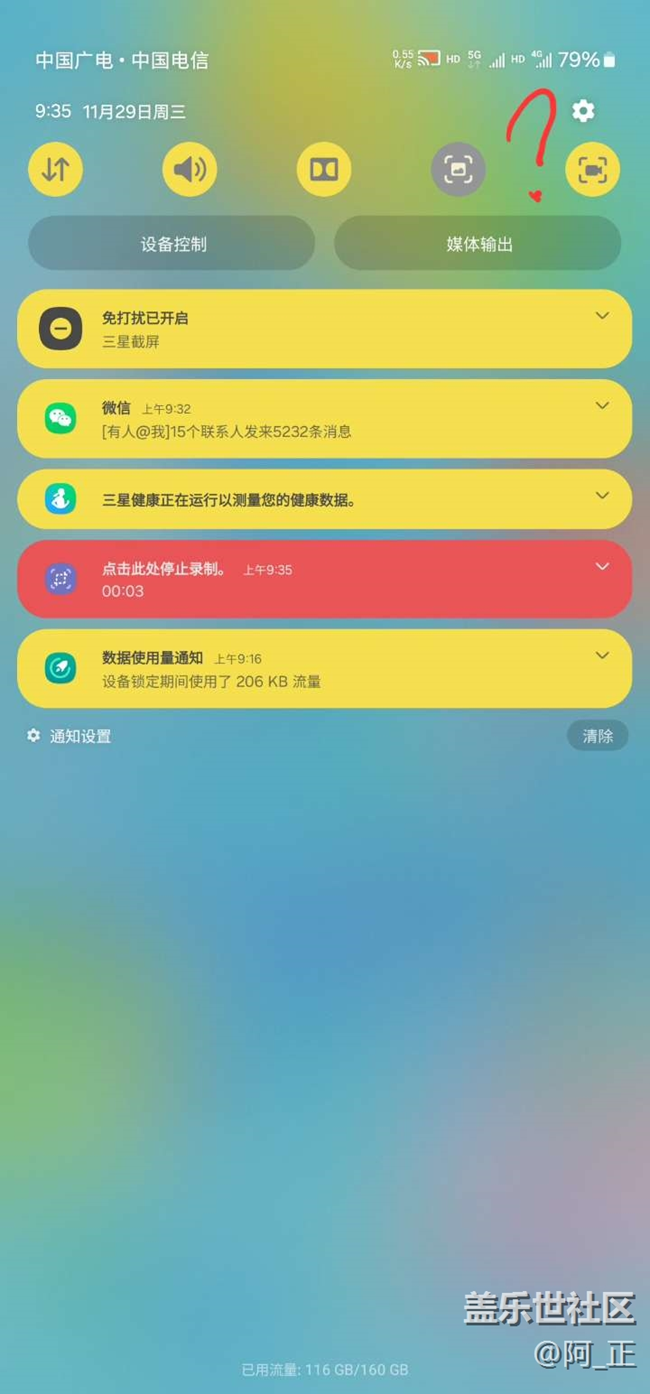Open settings via the gear icon
This screenshot has height=1394, width=650.
point(583,111)
